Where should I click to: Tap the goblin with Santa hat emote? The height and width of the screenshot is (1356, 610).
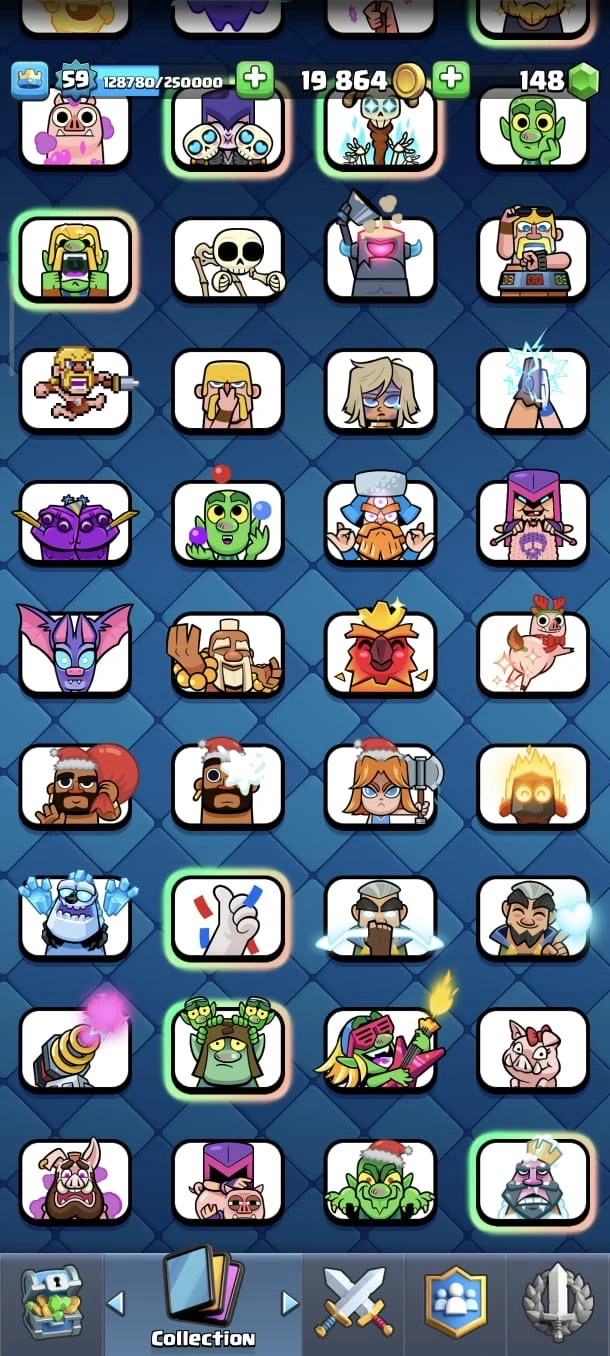pos(381,1181)
